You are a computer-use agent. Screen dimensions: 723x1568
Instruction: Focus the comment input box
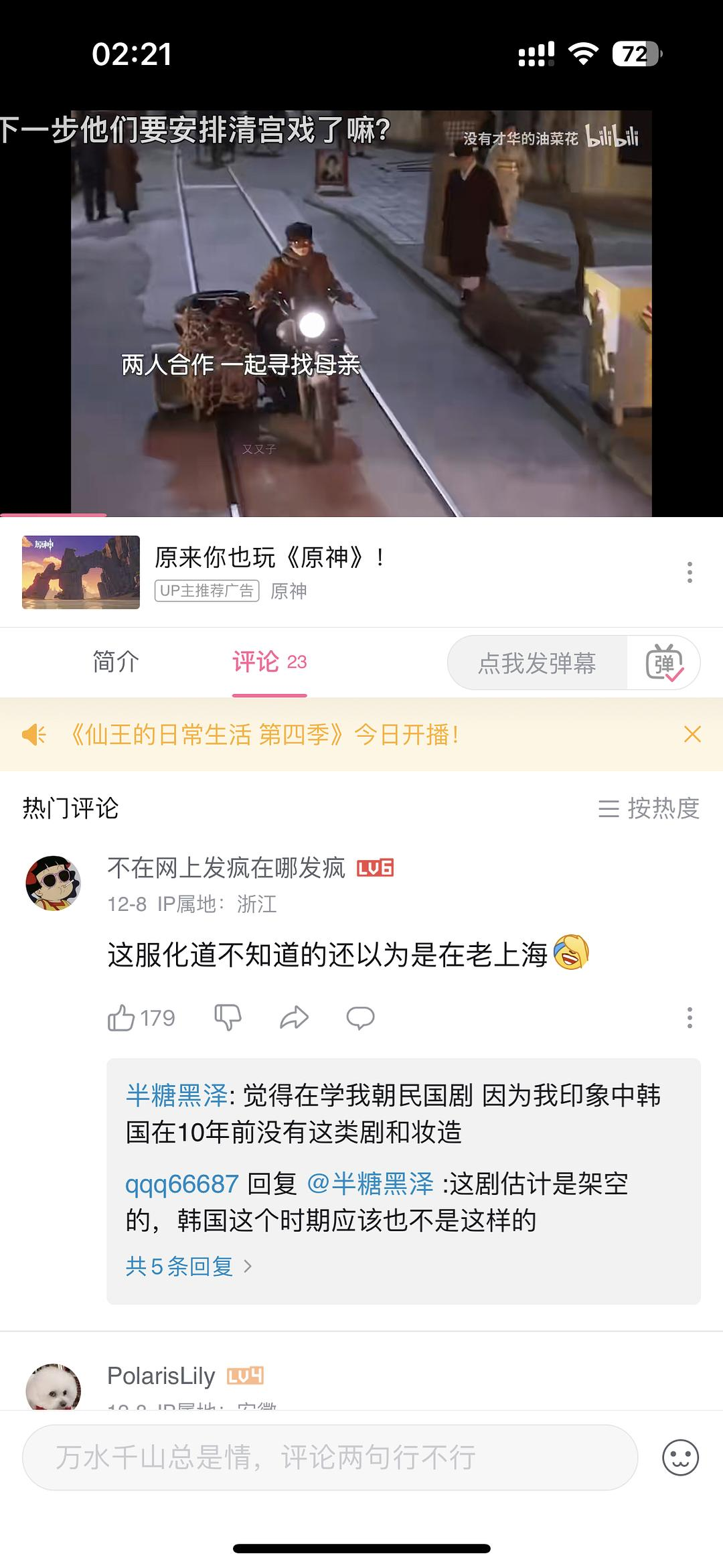[x=329, y=1457]
